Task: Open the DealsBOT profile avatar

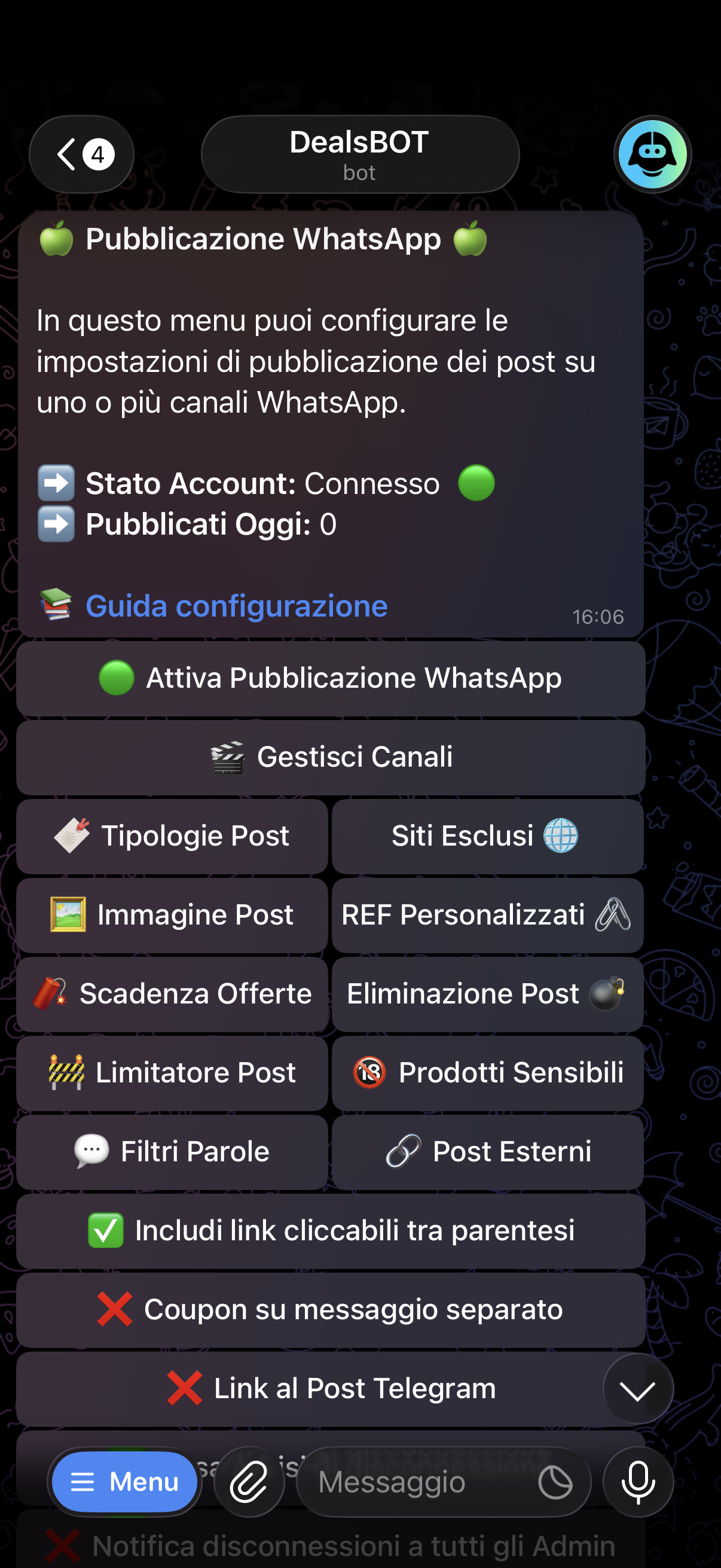Action: [x=652, y=155]
